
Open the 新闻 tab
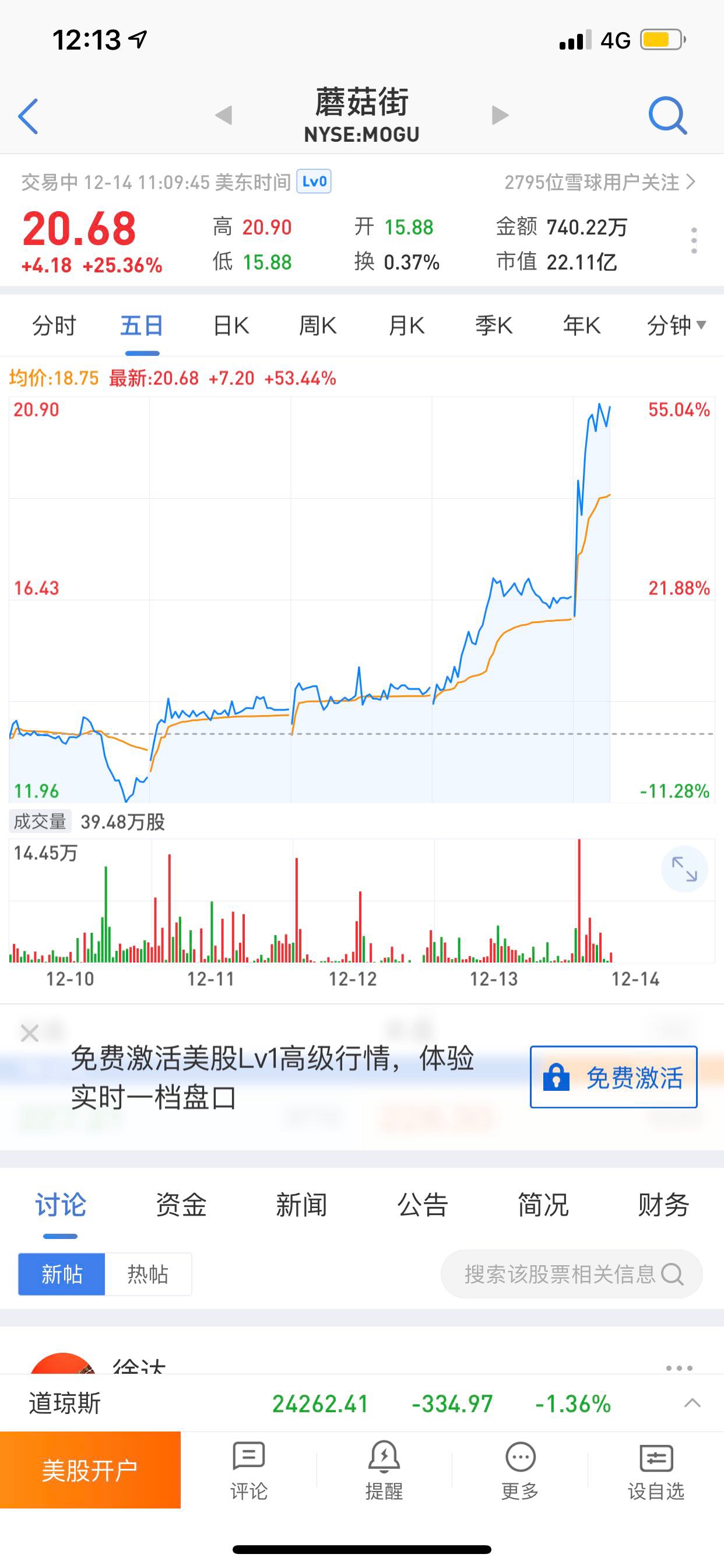(301, 1205)
